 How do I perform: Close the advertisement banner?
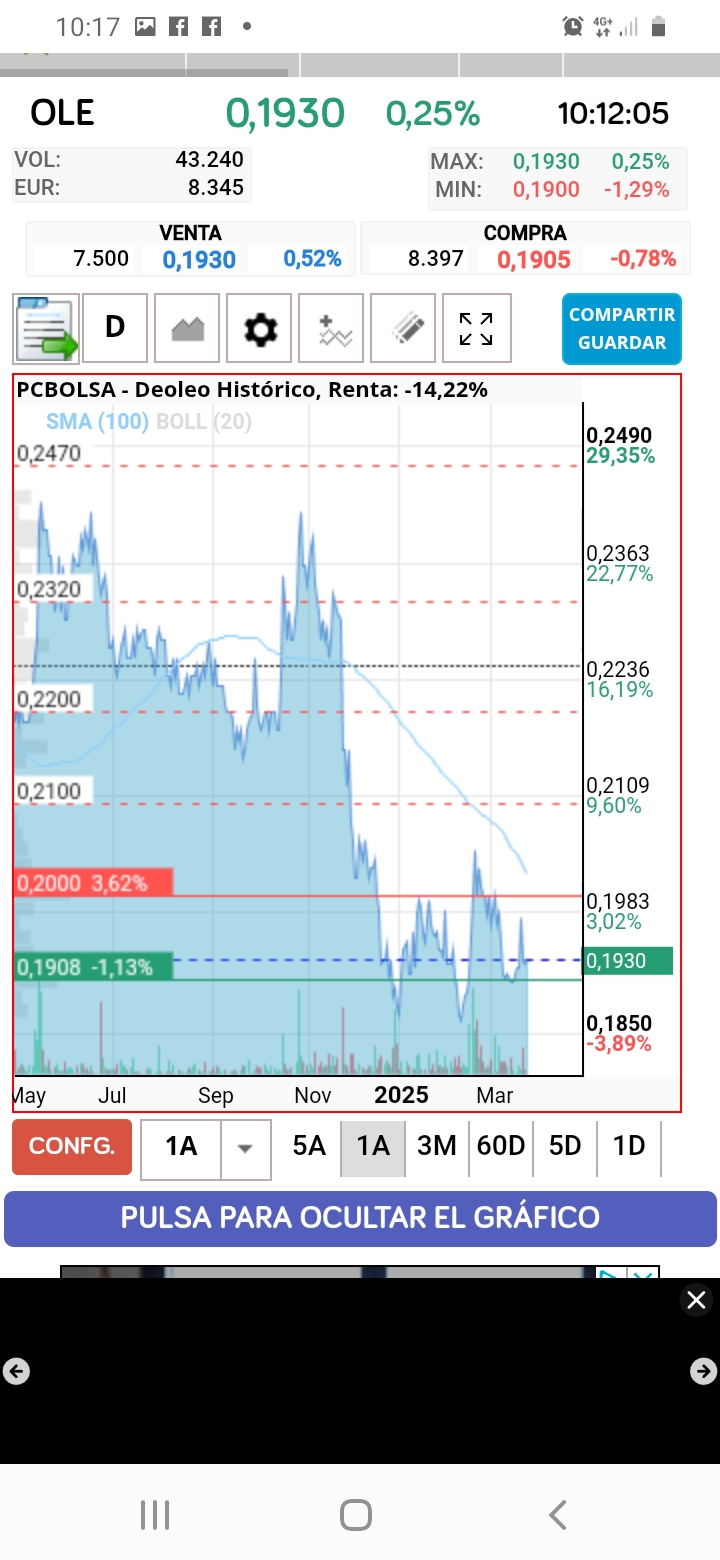[x=696, y=1300]
